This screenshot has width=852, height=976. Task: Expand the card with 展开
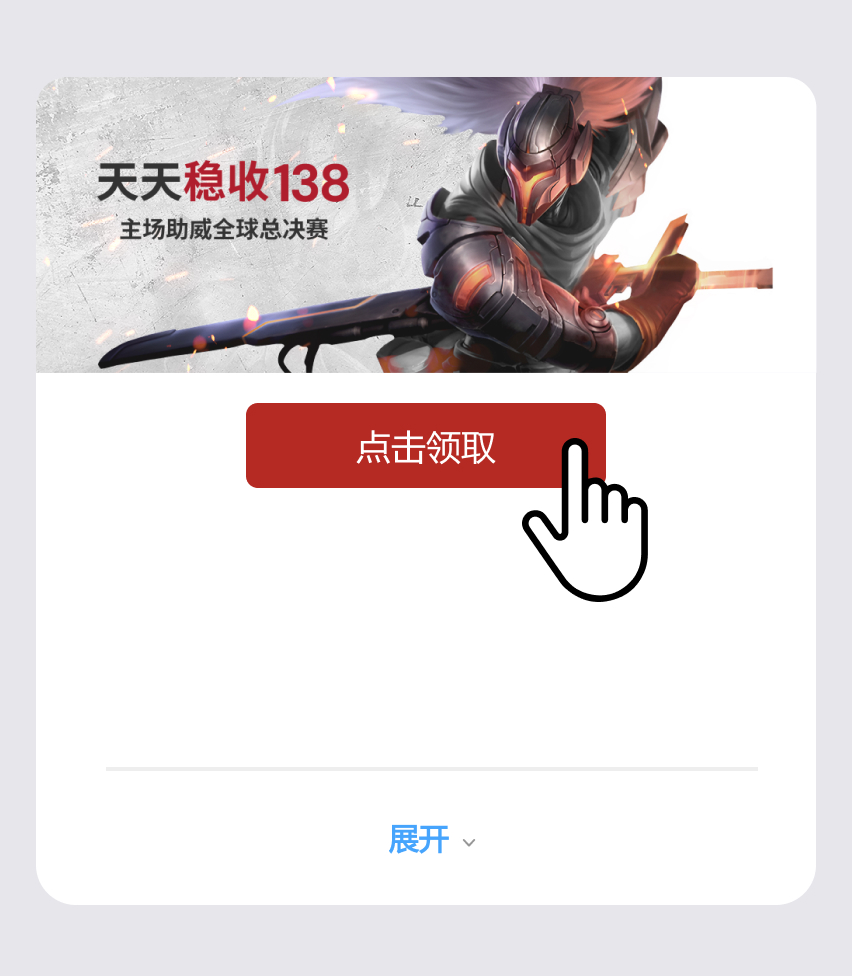(x=430, y=840)
